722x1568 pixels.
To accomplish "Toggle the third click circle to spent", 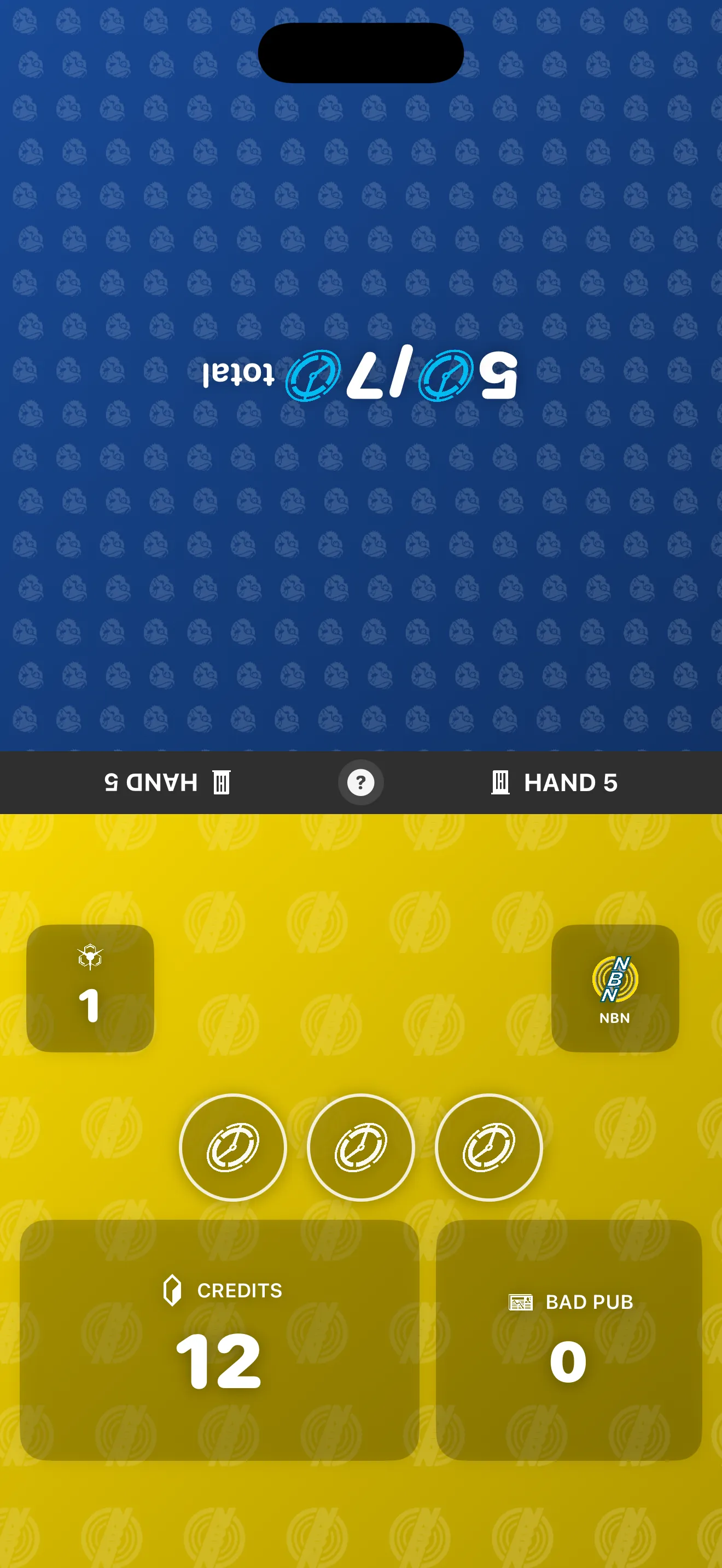I will [488, 1147].
